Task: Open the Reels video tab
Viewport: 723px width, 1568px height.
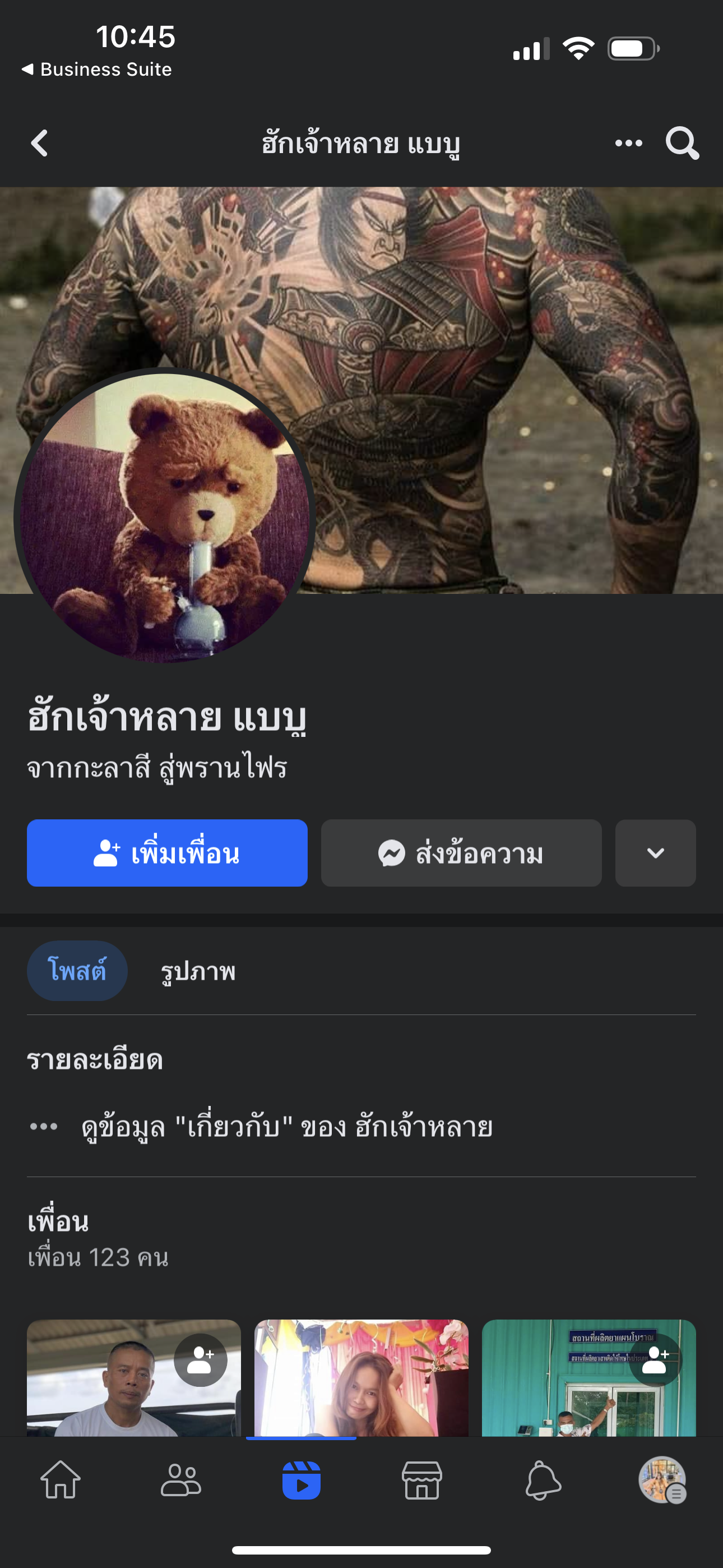Action: [302, 1480]
